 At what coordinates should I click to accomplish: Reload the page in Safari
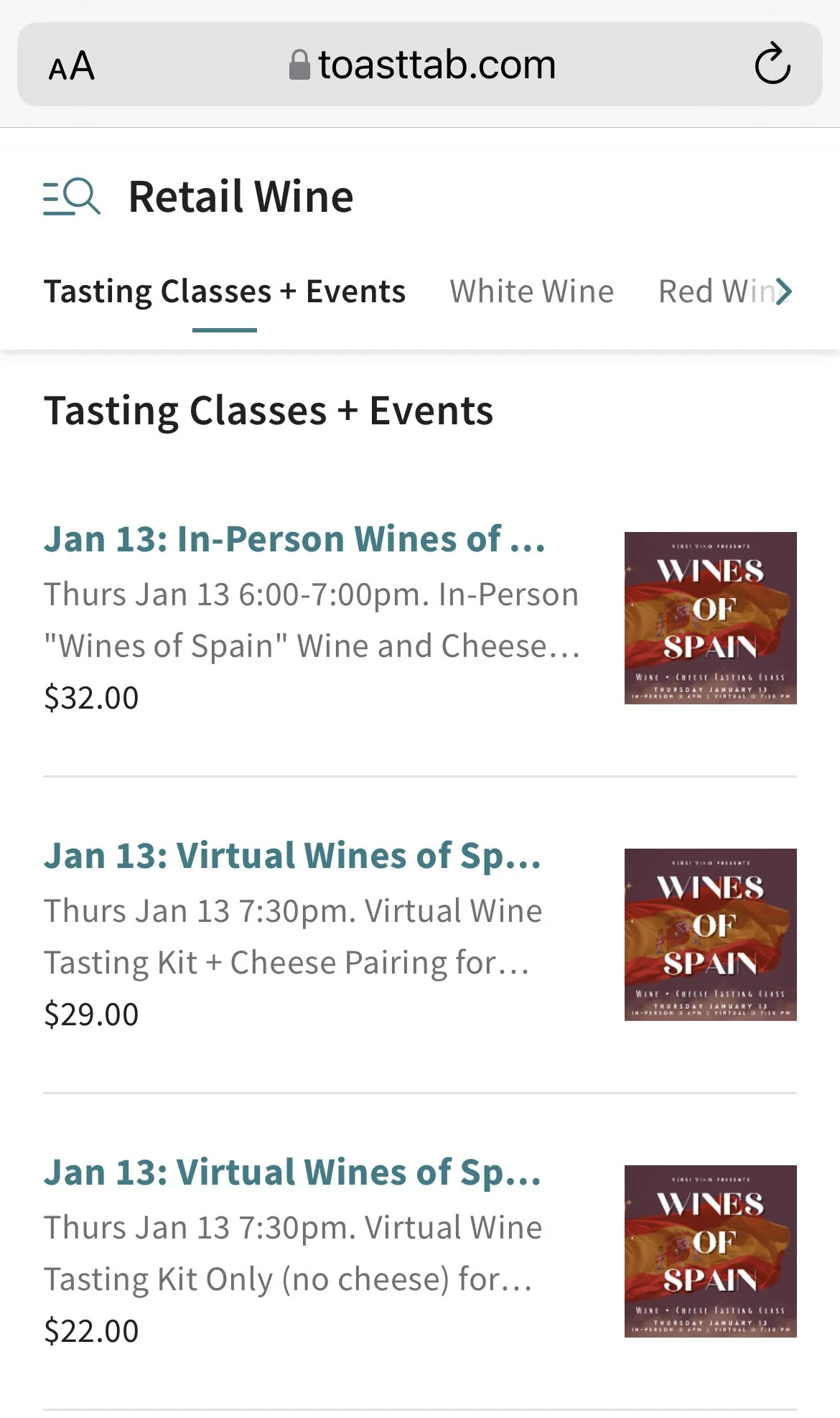click(773, 65)
